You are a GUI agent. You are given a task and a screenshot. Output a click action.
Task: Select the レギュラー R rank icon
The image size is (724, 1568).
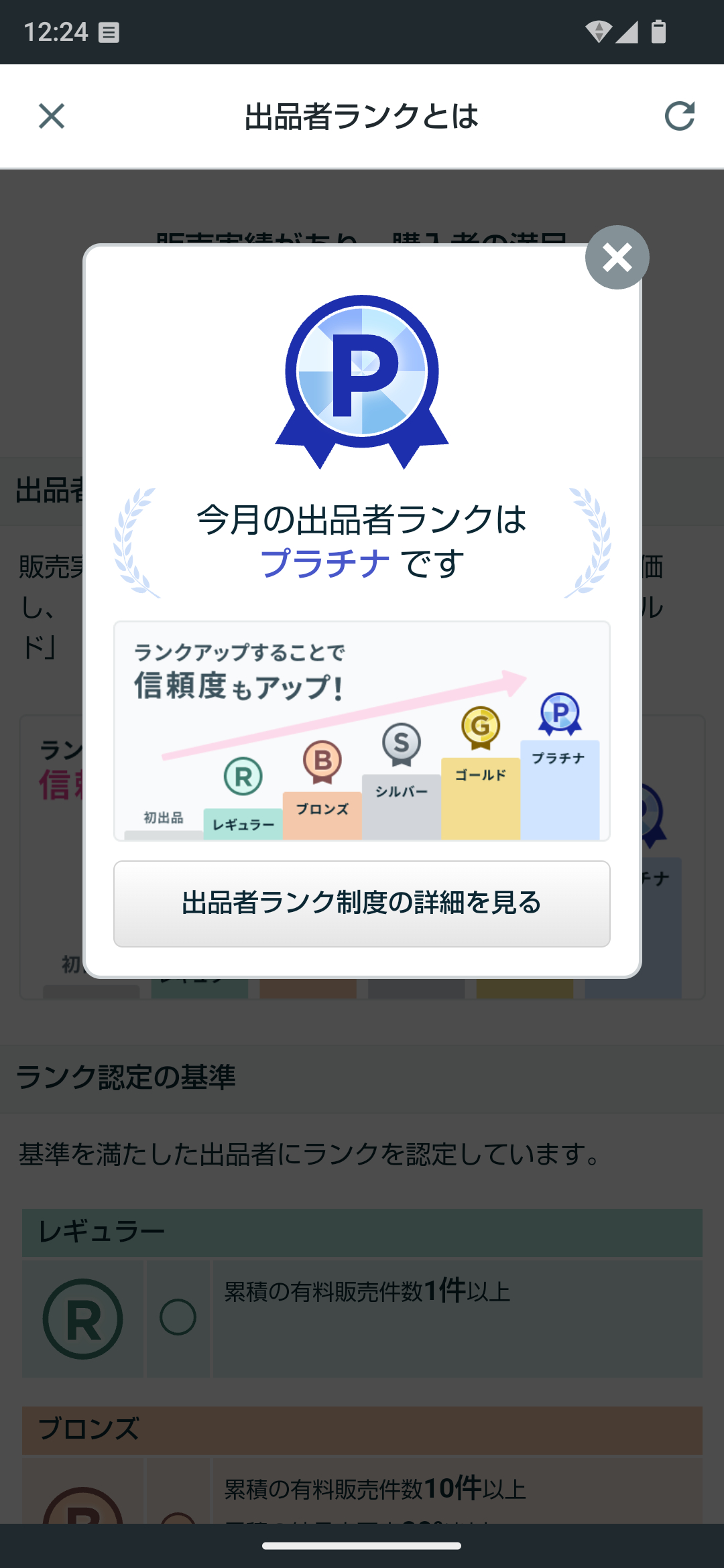(x=243, y=776)
